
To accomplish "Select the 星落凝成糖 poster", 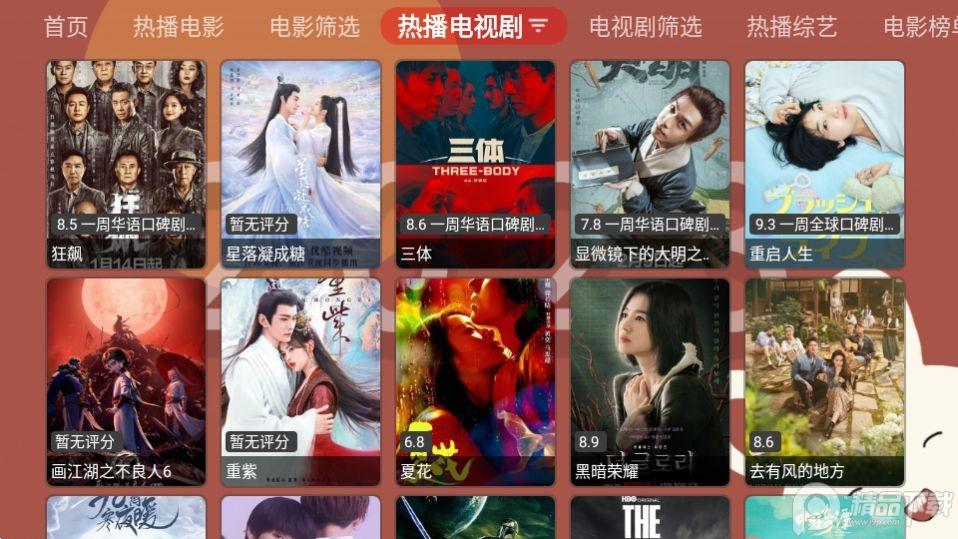I will (x=300, y=164).
